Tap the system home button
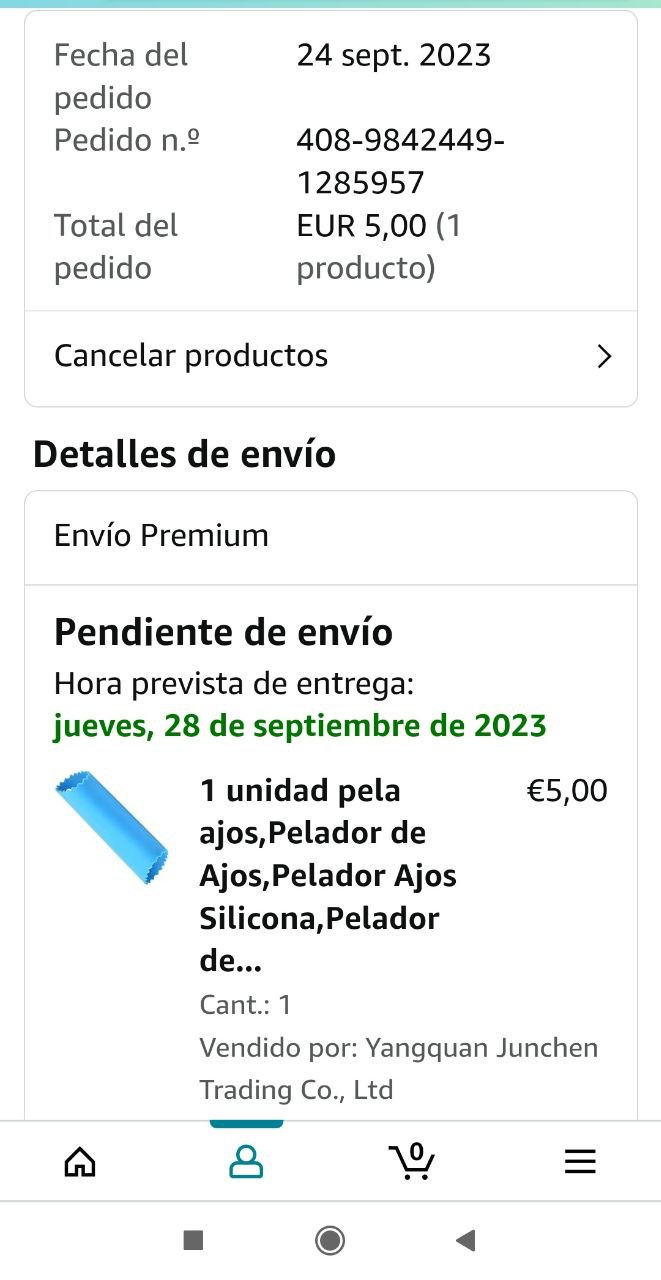661x1280 pixels. [x=330, y=1241]
